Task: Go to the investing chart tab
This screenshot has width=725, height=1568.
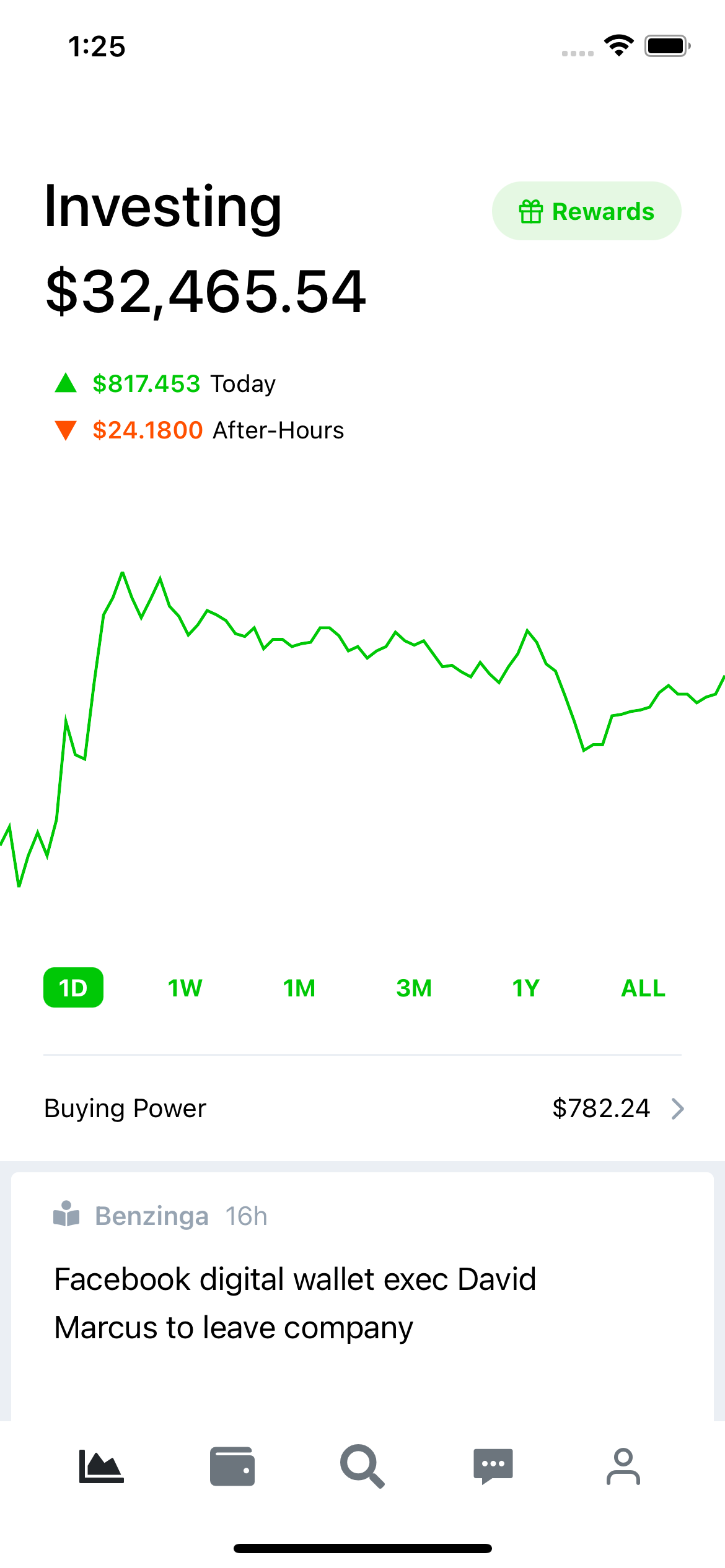Action: (102, 1466)
